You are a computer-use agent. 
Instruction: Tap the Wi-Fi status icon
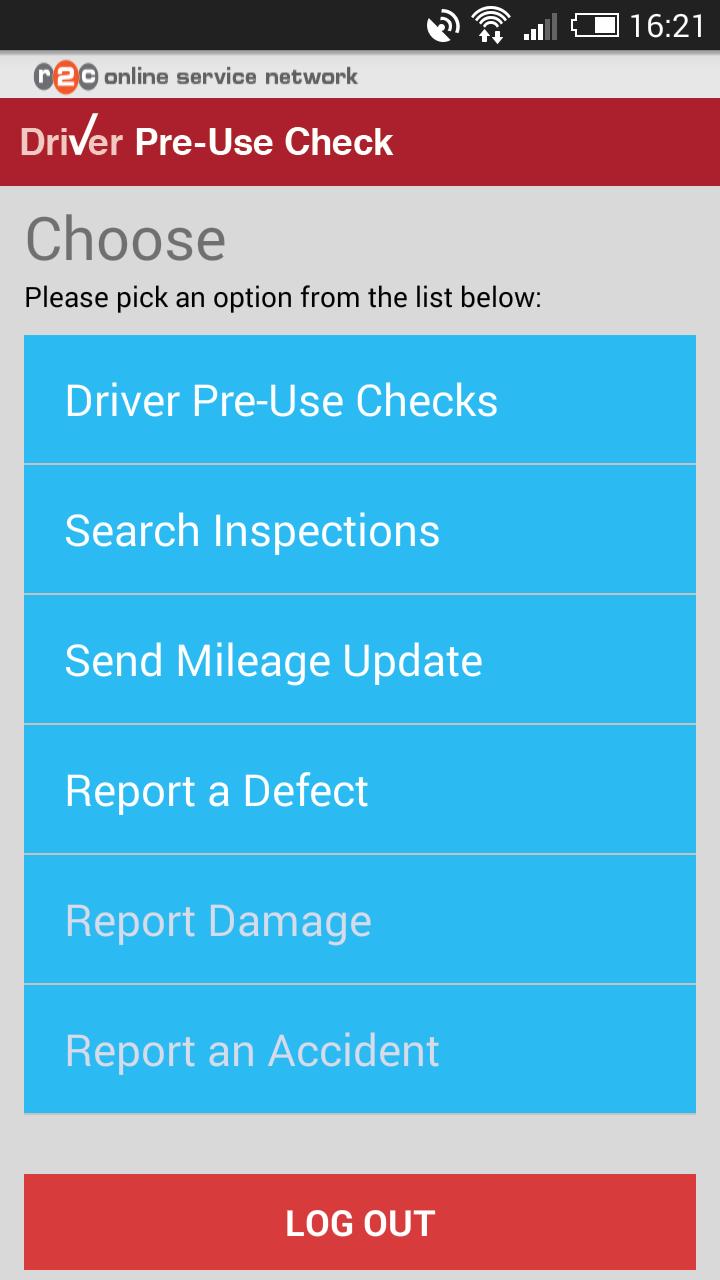(491, 20)
